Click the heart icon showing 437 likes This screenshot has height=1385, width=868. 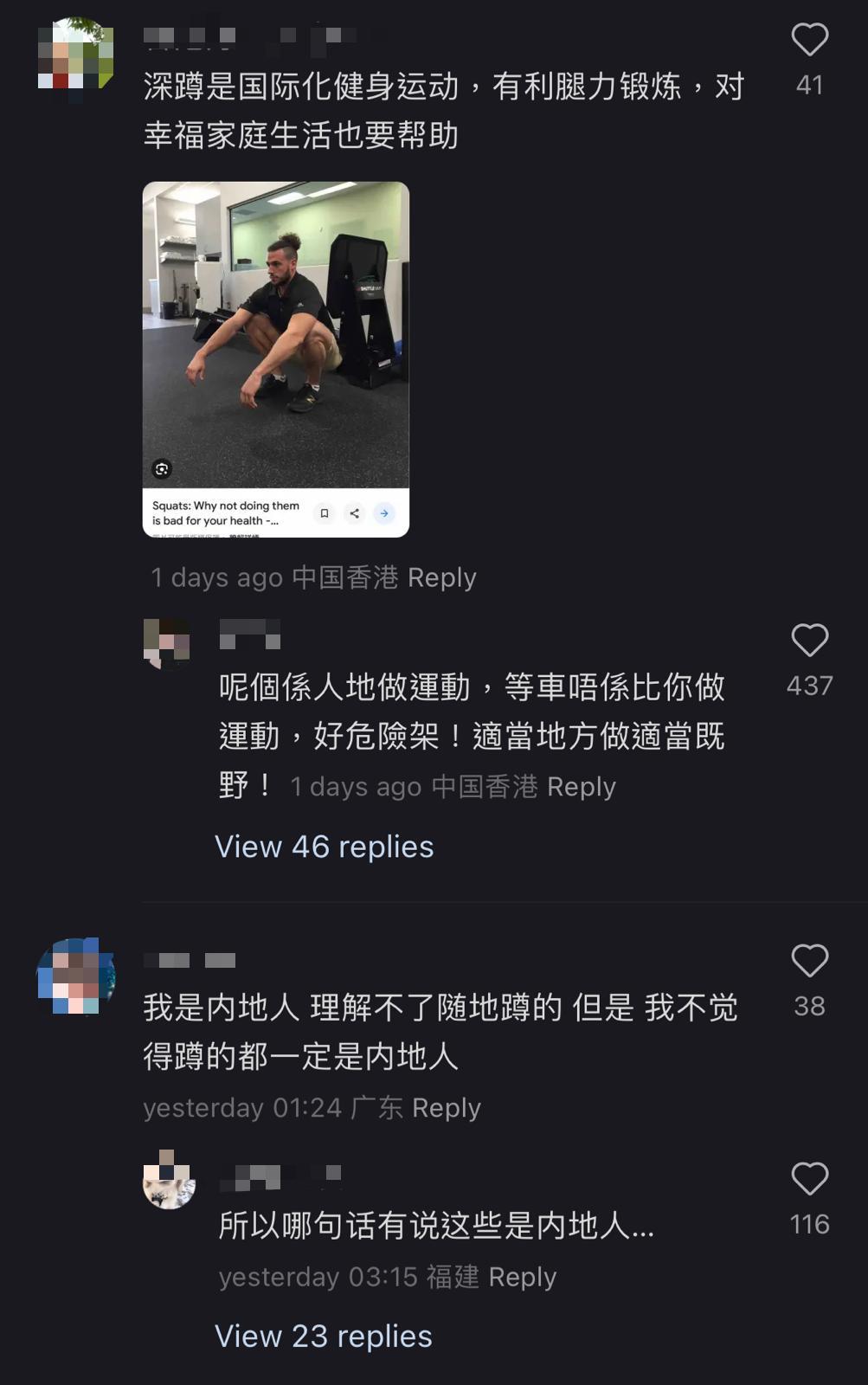[x=808, y=639]
